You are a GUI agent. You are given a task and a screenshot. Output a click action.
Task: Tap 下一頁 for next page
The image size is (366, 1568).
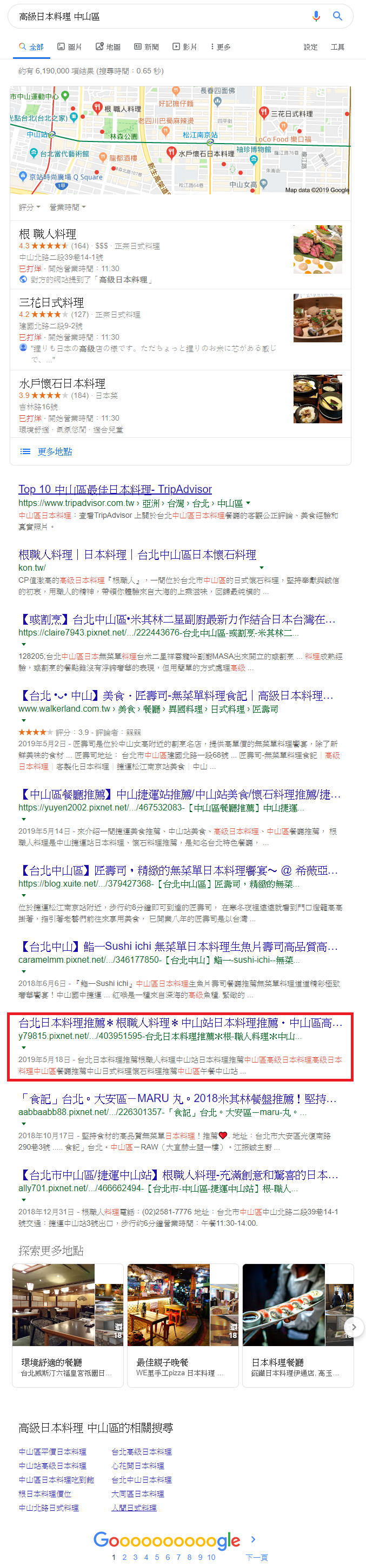256,1557
